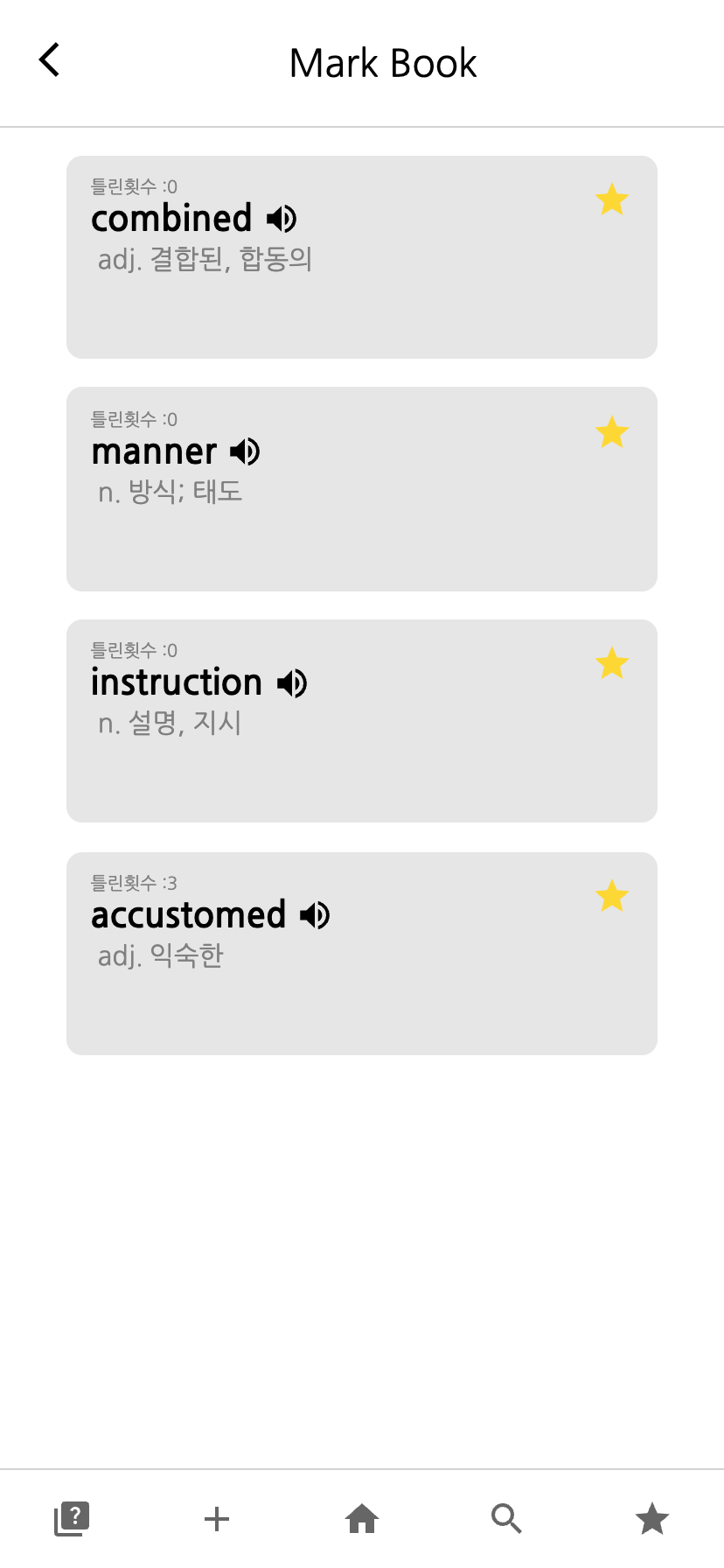Image resolution: width=724 pixels, height=1568 pixels.
Task: Add a new word with plus icon
Action: tap(217, 1519)
